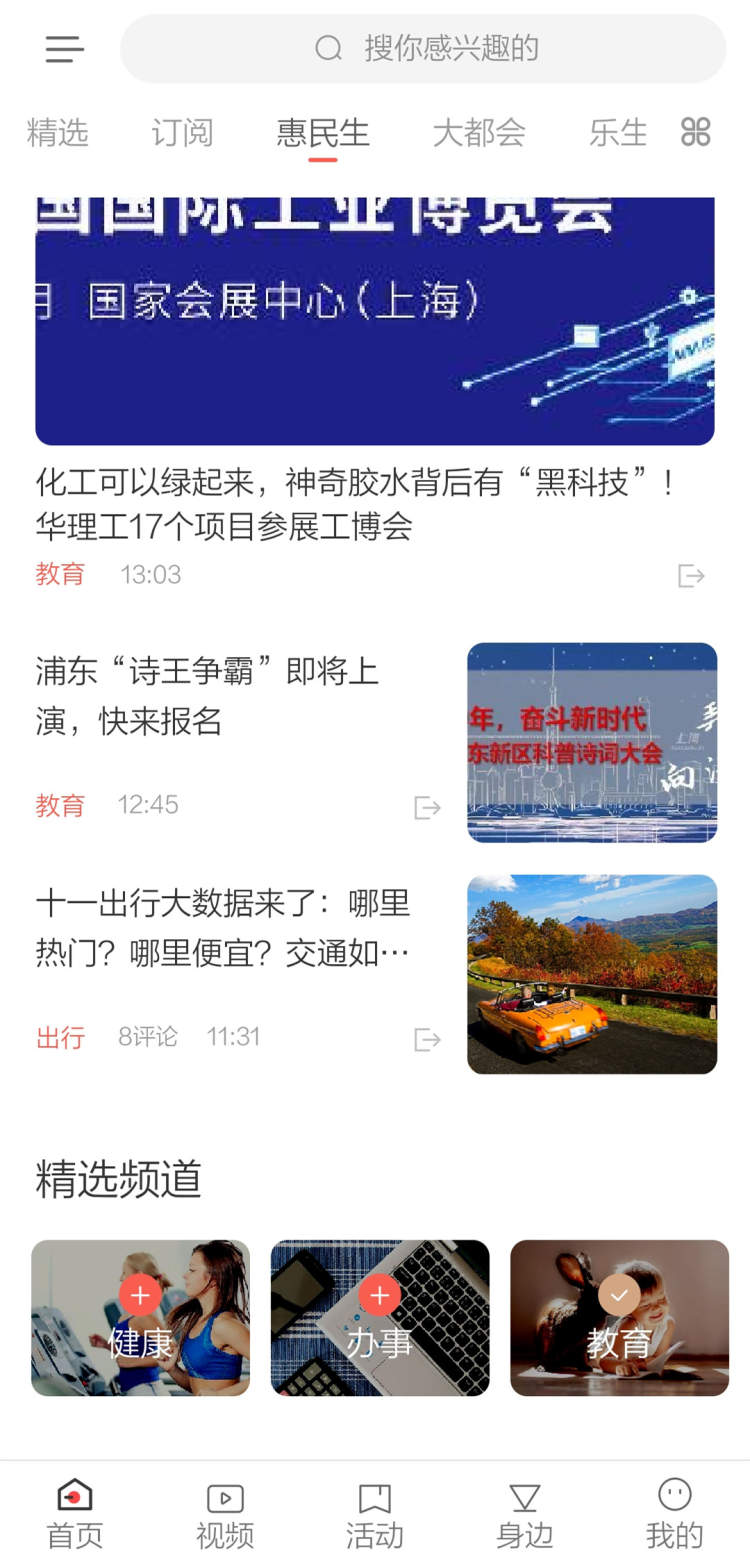Image resolution: width=750 pixels, height=1562 pixels.
Task: Go to the 视频 bottom tab
Action: pyautogui.click(x=225, y=1514)
